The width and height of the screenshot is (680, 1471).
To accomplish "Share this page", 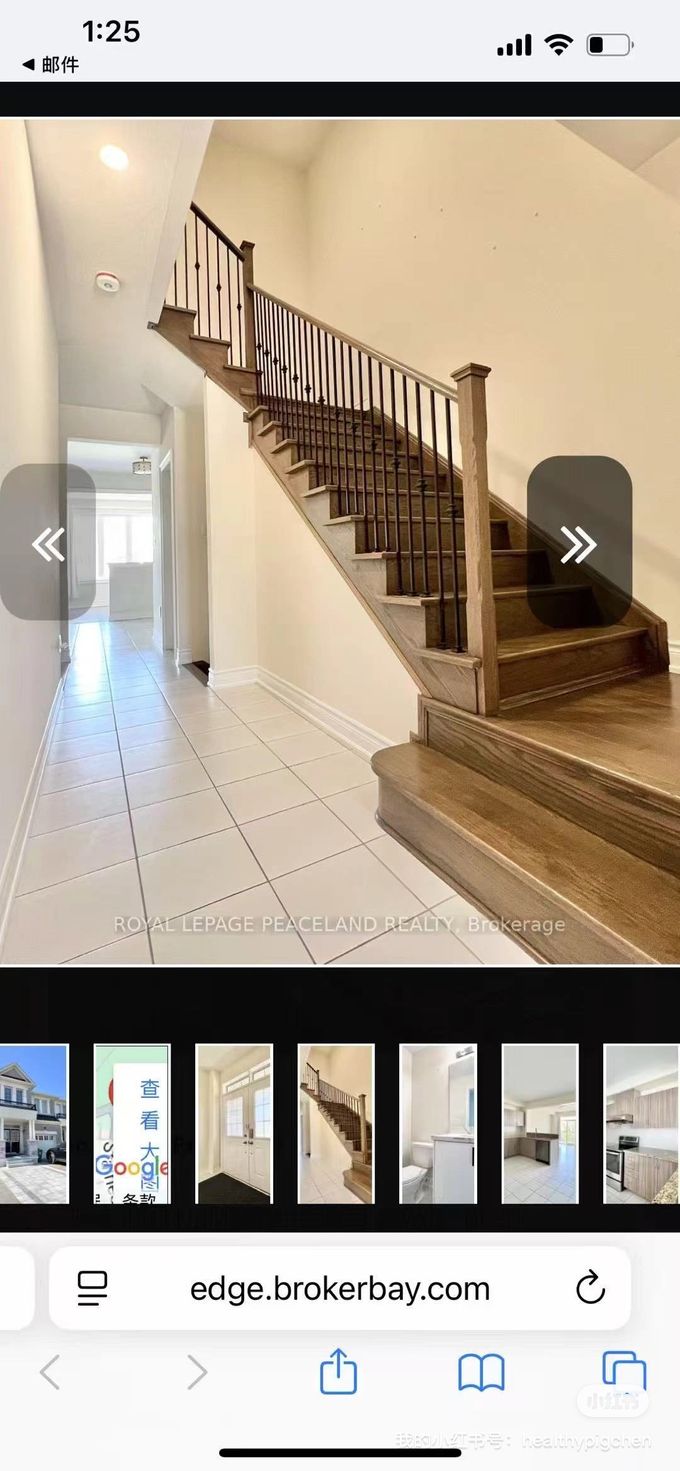I will (339, 1370).
